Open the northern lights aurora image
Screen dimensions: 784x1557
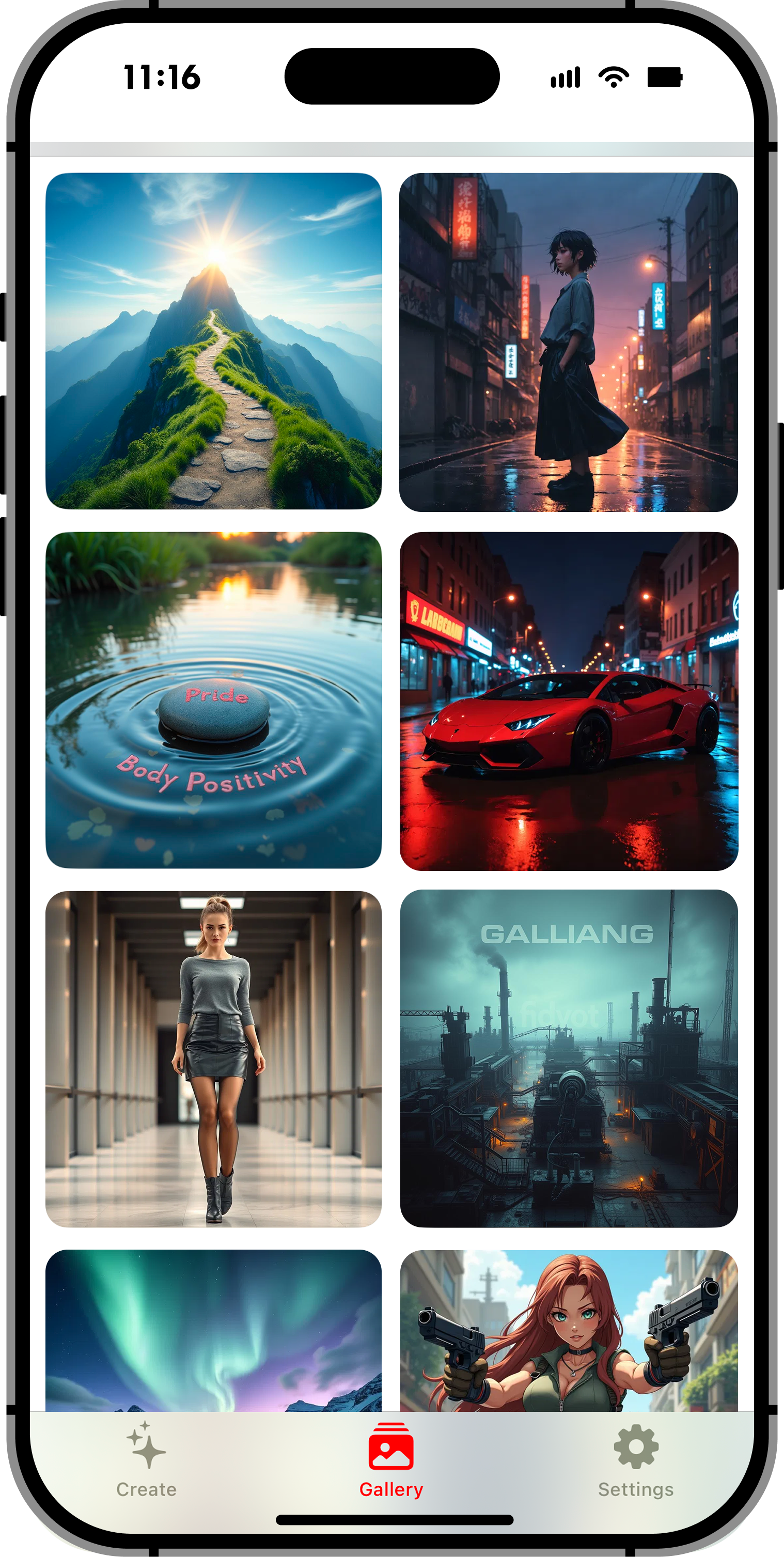pos(213,1330)
